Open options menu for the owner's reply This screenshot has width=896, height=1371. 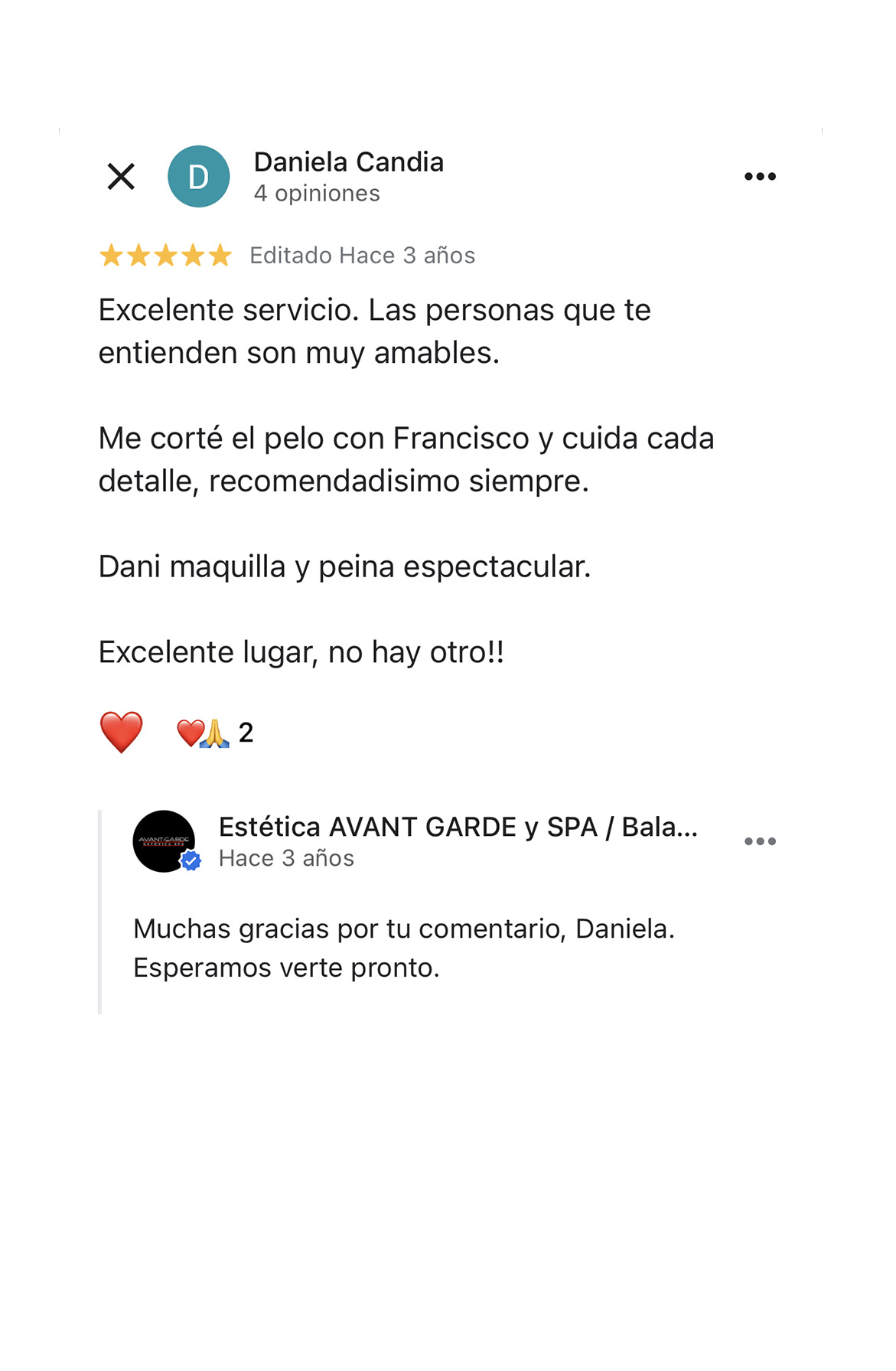pyautogui.click(x=760, y=841)
